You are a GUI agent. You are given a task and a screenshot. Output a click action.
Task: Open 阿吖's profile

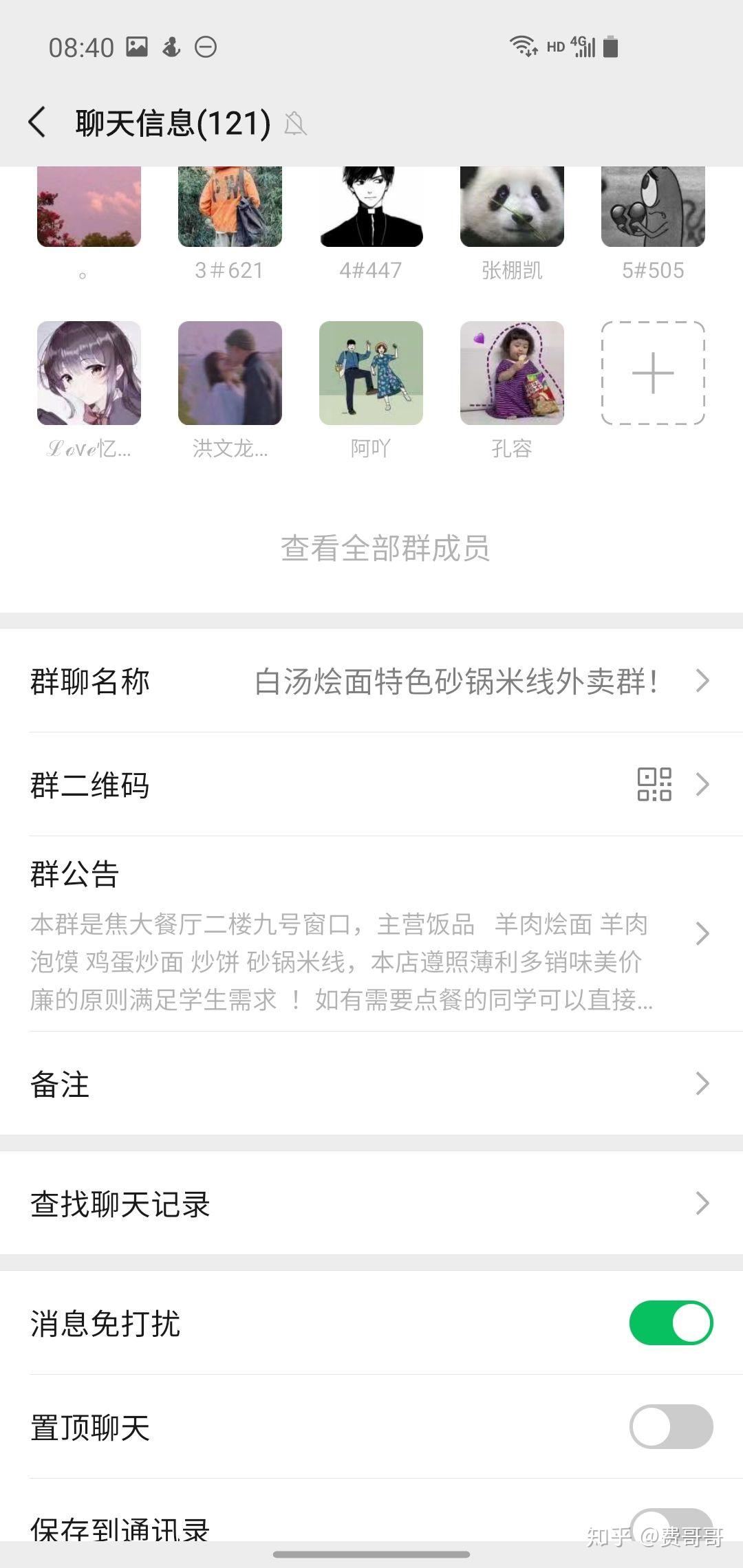pos(371,373)
